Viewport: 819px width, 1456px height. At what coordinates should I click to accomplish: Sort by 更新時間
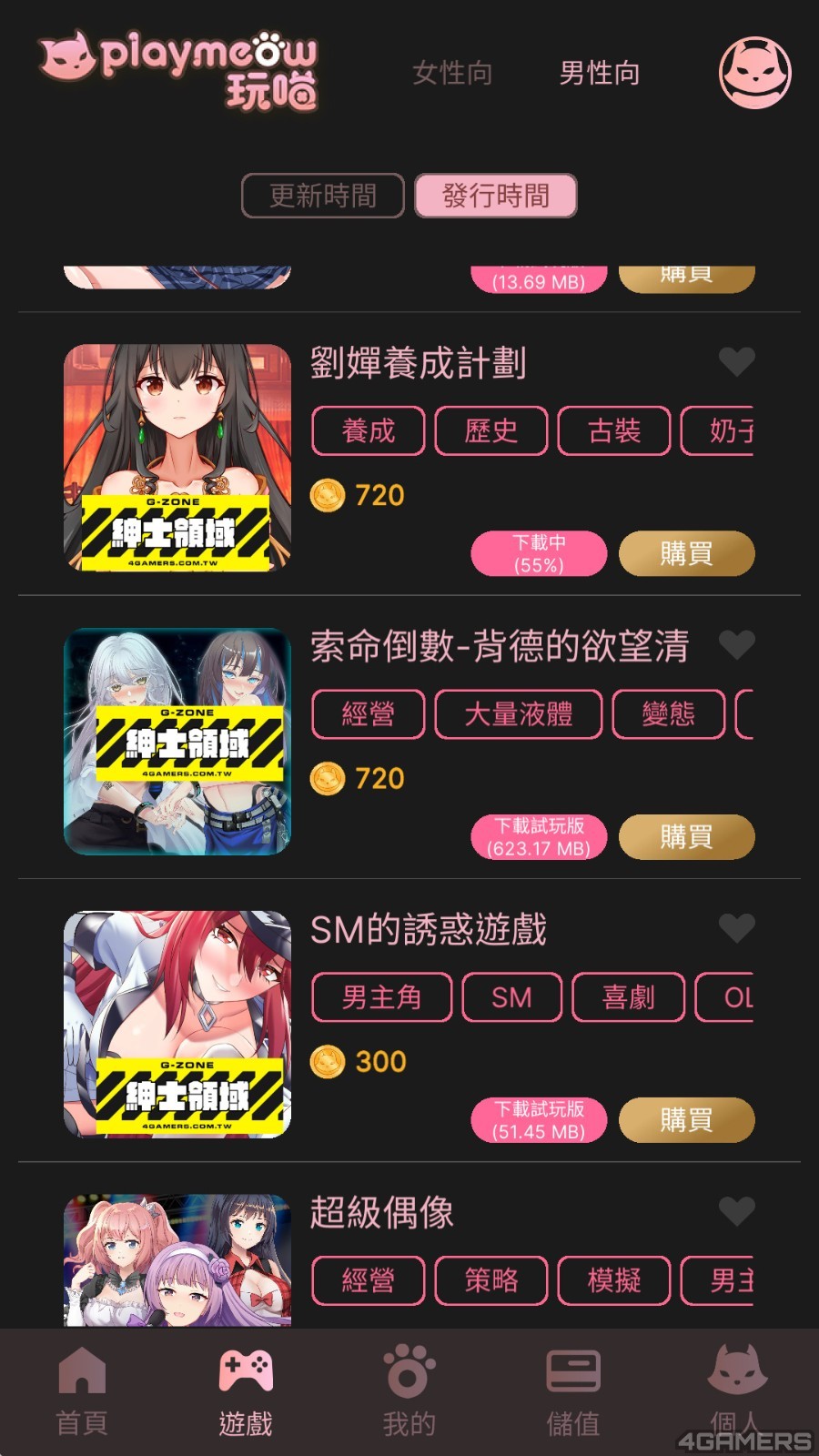point(322,196)
